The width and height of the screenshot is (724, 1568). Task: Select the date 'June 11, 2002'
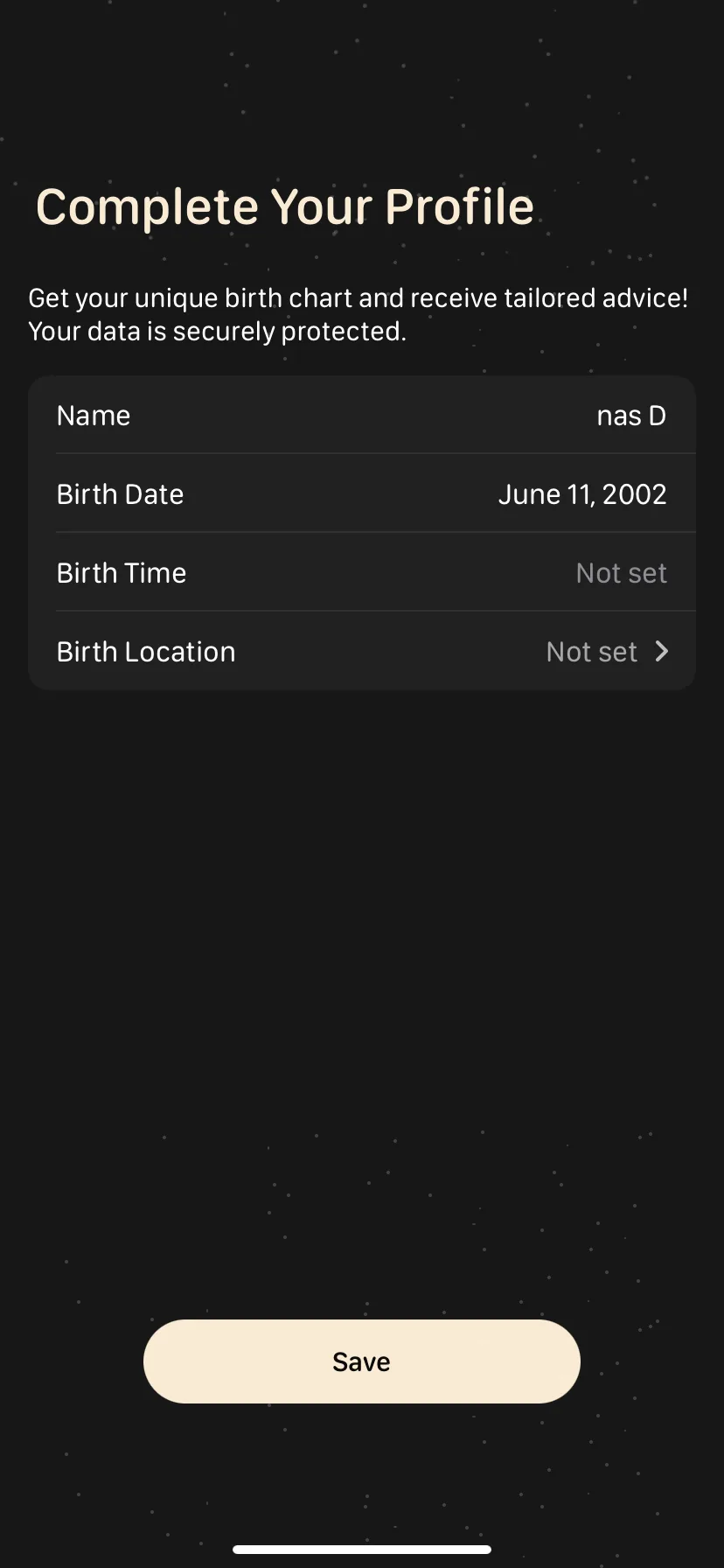(x=582, y=493)
